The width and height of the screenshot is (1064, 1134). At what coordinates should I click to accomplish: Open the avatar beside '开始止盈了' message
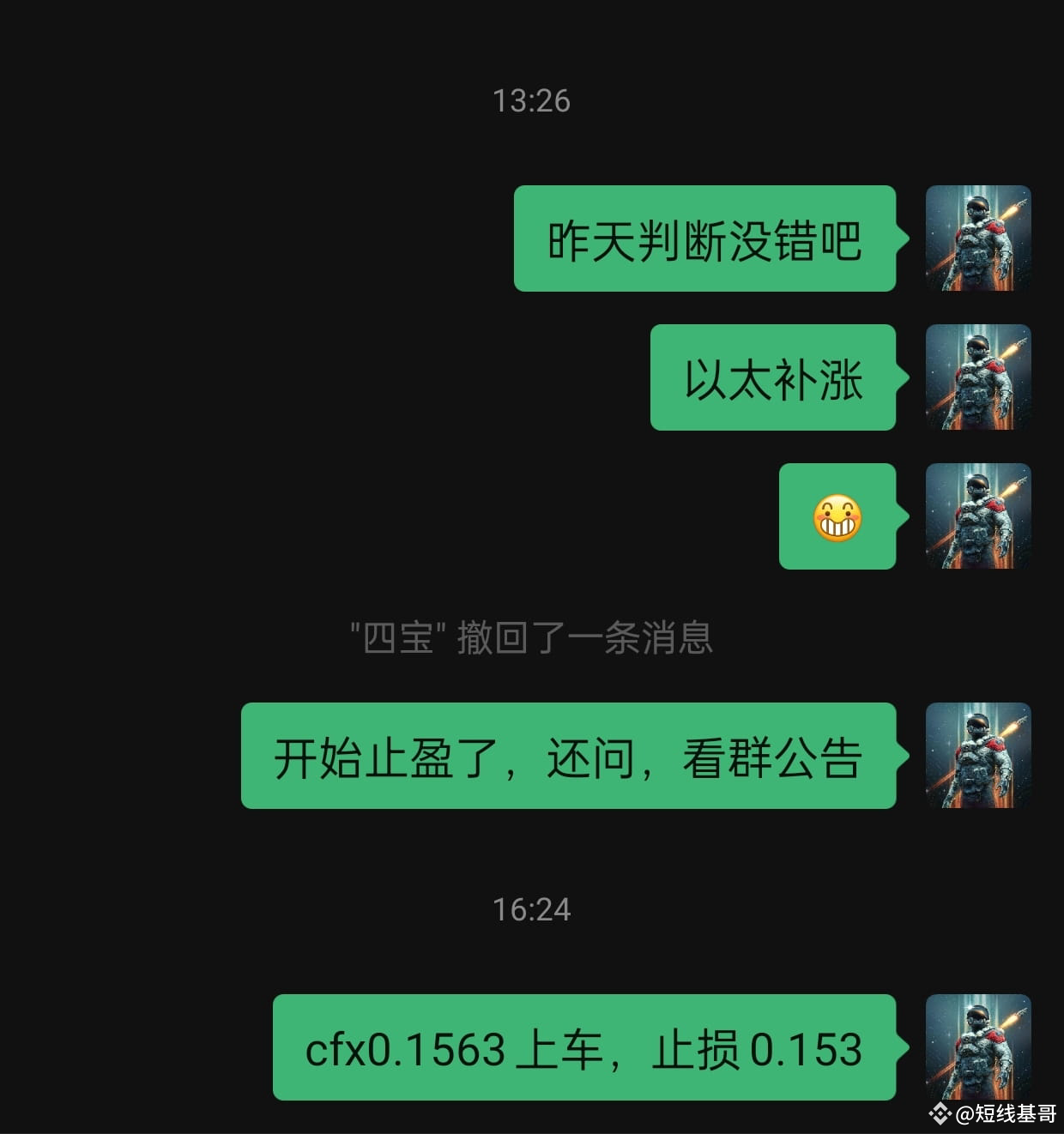(977, 757)
